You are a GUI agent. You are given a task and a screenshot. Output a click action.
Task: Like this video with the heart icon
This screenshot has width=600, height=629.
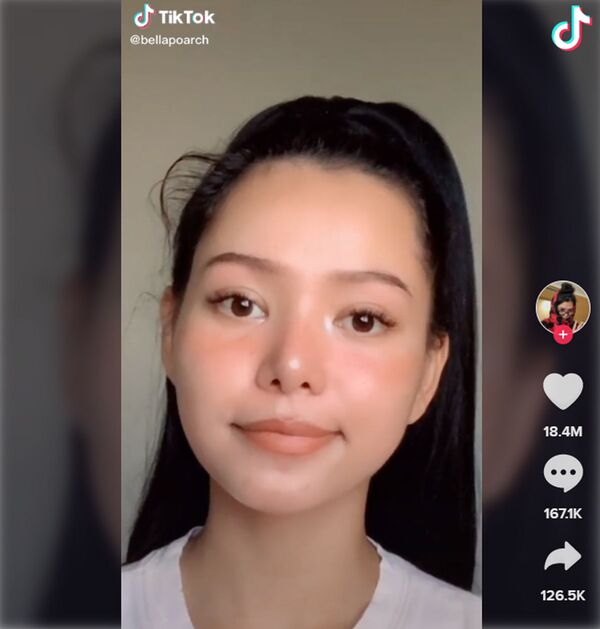click(563, 391)
